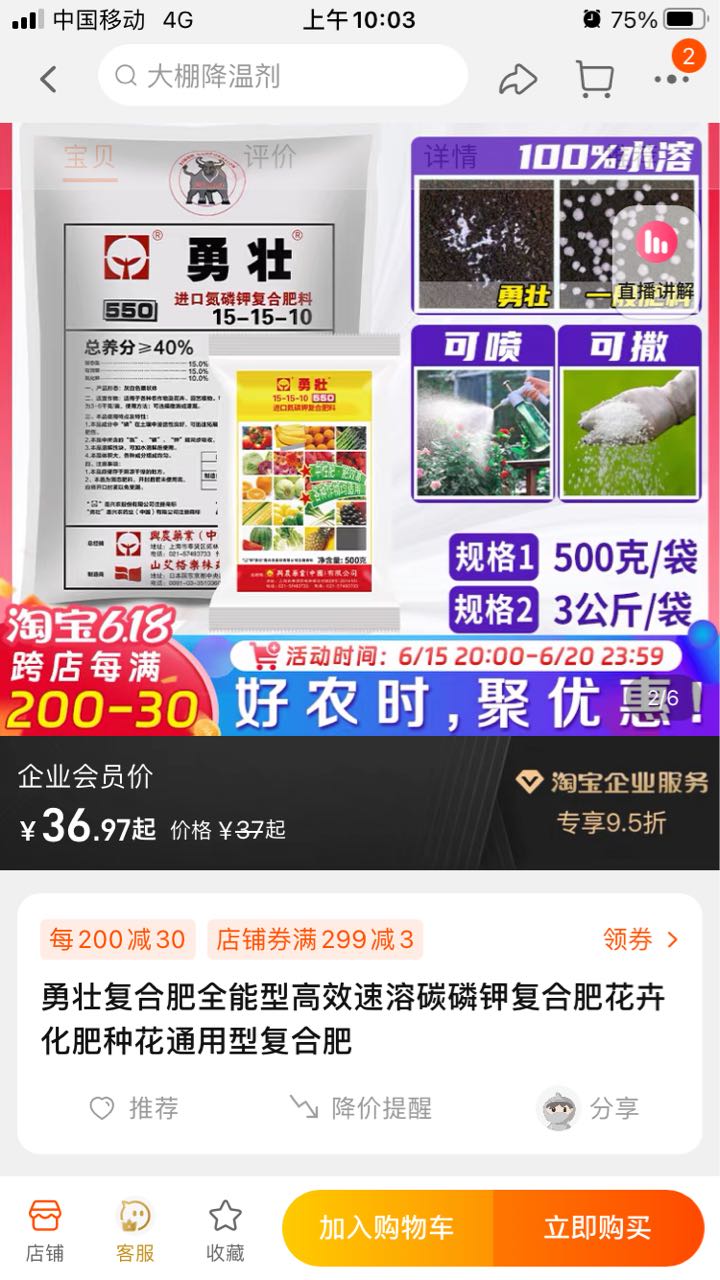The image size is (720, 1280).
Task: Select the 每200减30 coupon tag
Action: 117,939
